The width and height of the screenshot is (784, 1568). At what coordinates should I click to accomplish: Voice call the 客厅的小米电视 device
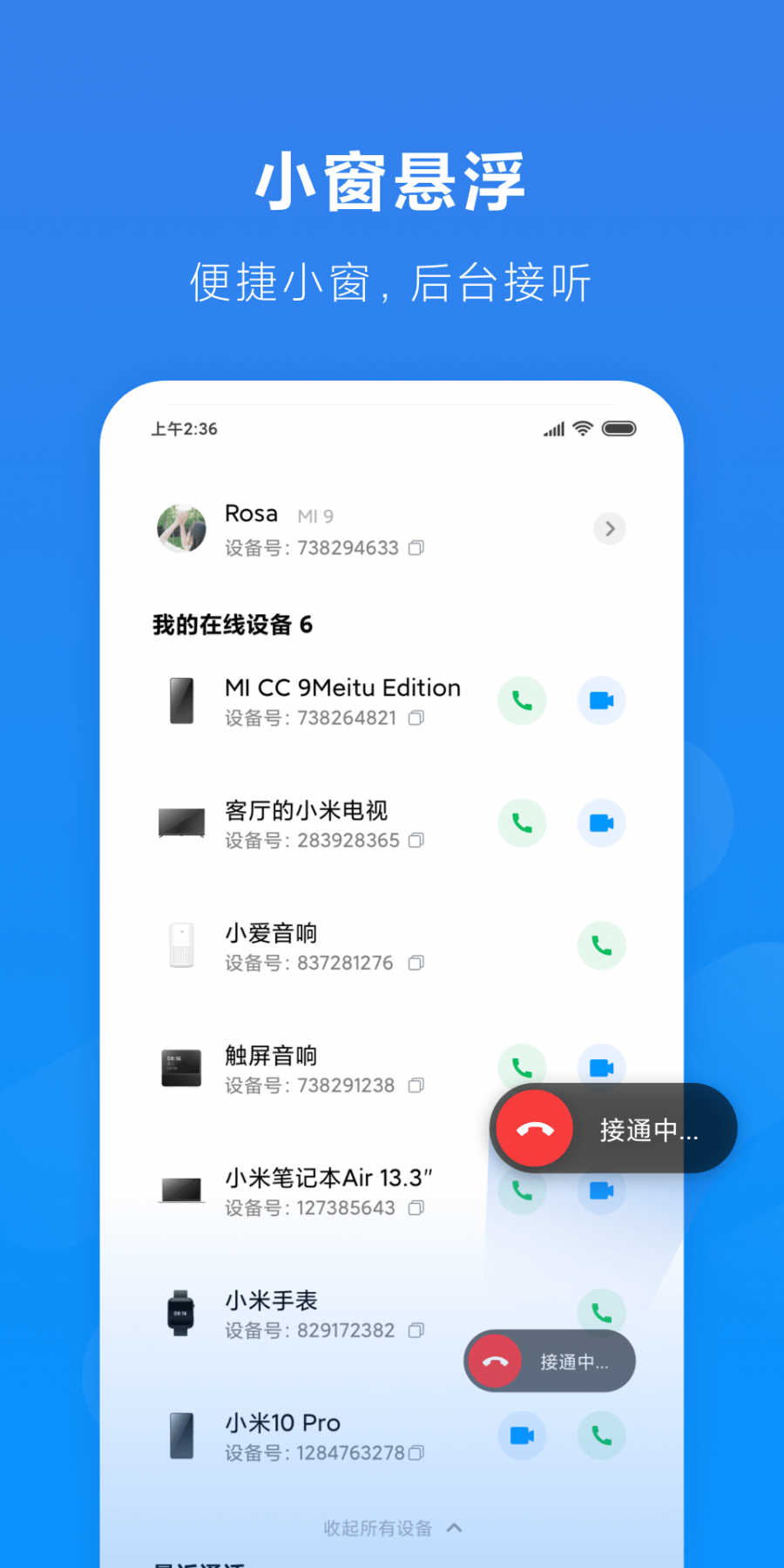pos(522,823)
